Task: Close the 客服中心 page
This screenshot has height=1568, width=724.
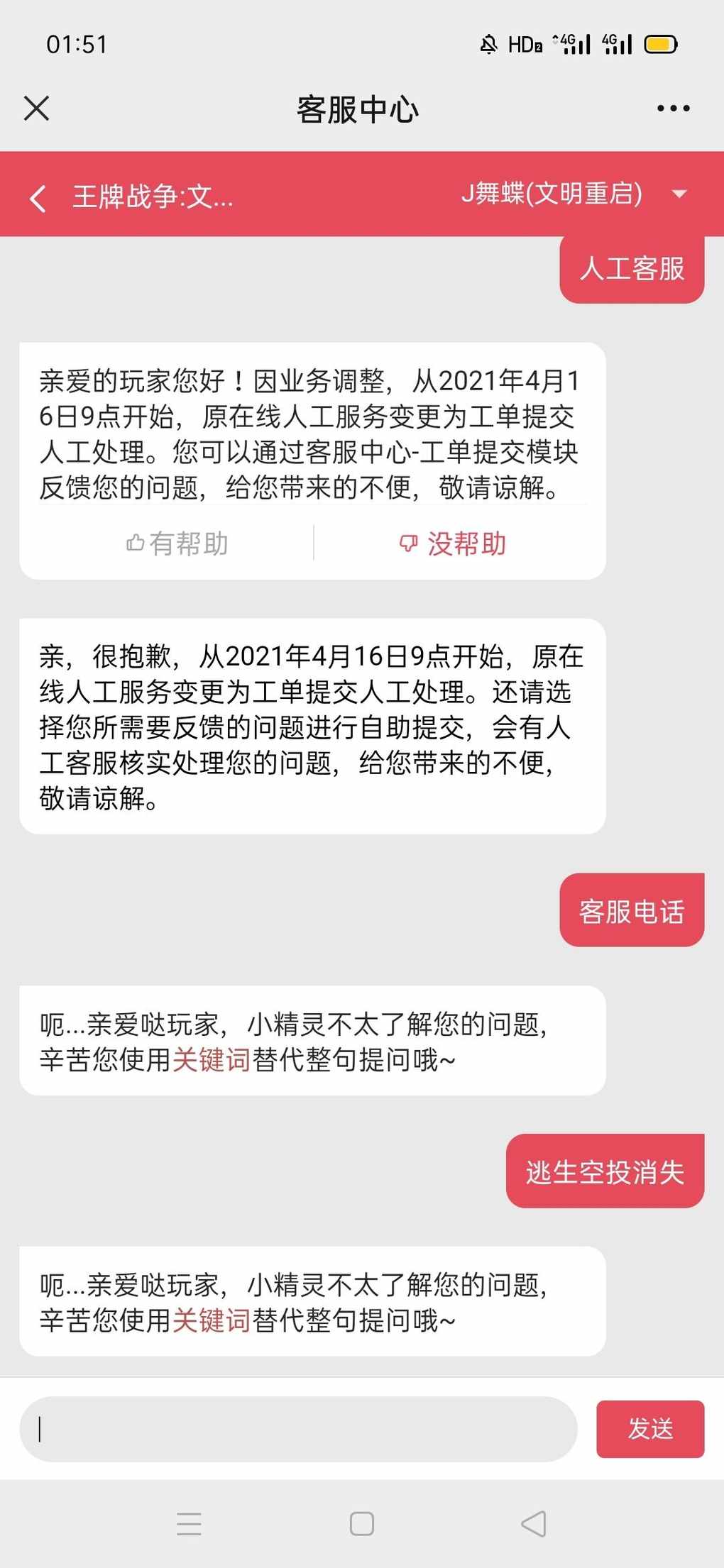Action: coord(36,109)
